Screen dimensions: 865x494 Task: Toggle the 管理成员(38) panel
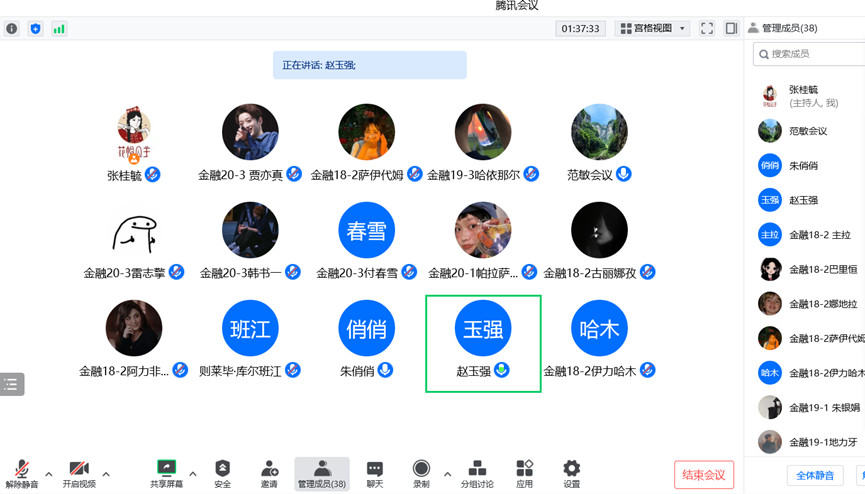point(321,473)
